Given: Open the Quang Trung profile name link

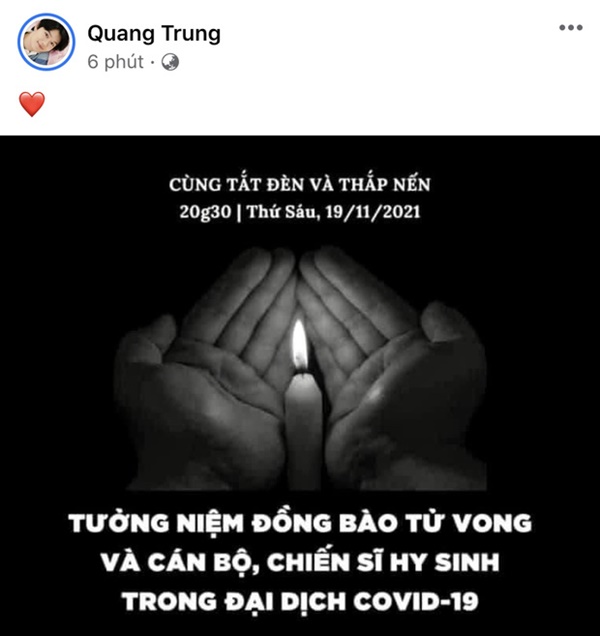Looking at the screenshot, I should [x=154, y=33].
